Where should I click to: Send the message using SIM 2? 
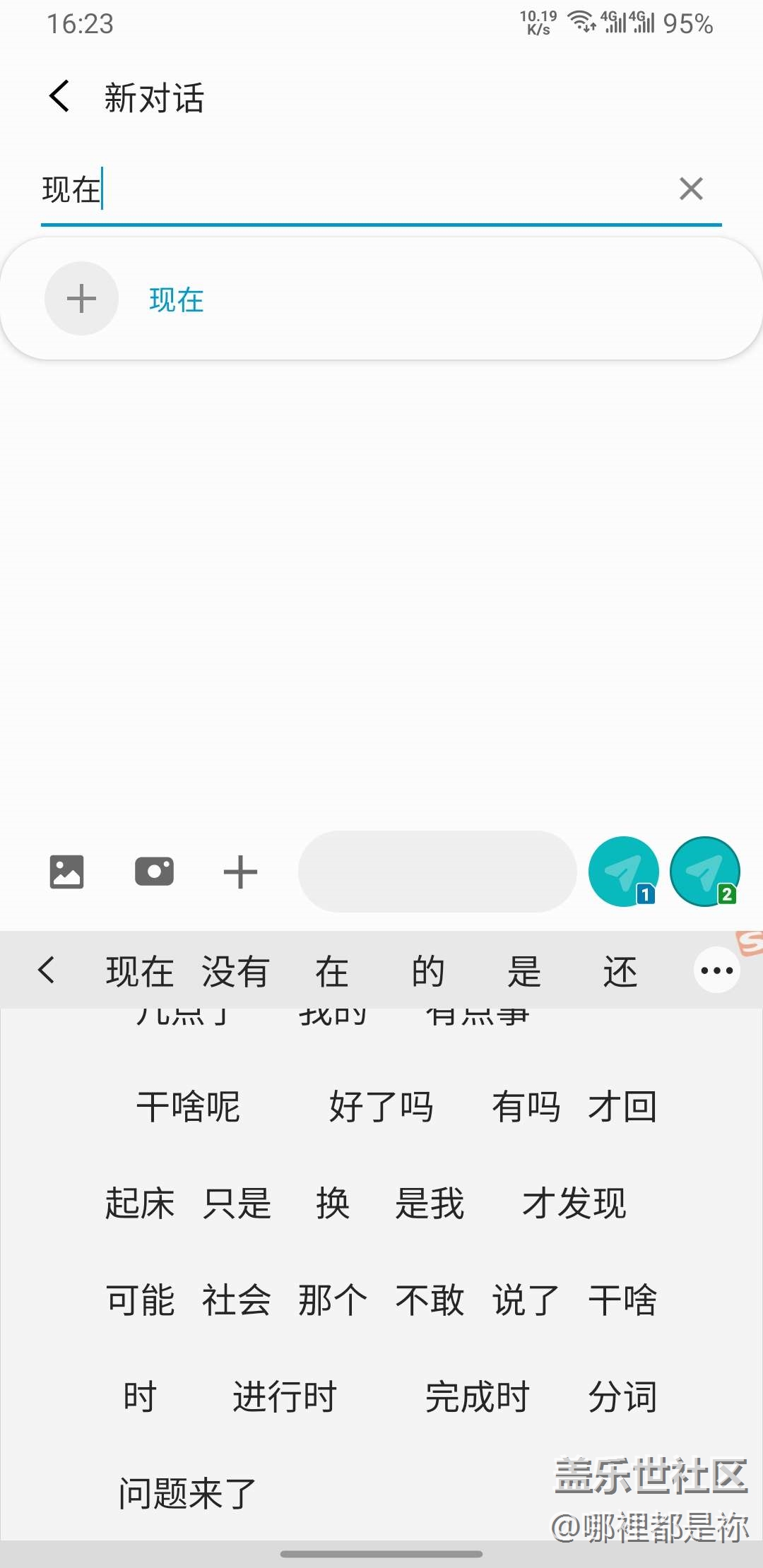point(705,872)
